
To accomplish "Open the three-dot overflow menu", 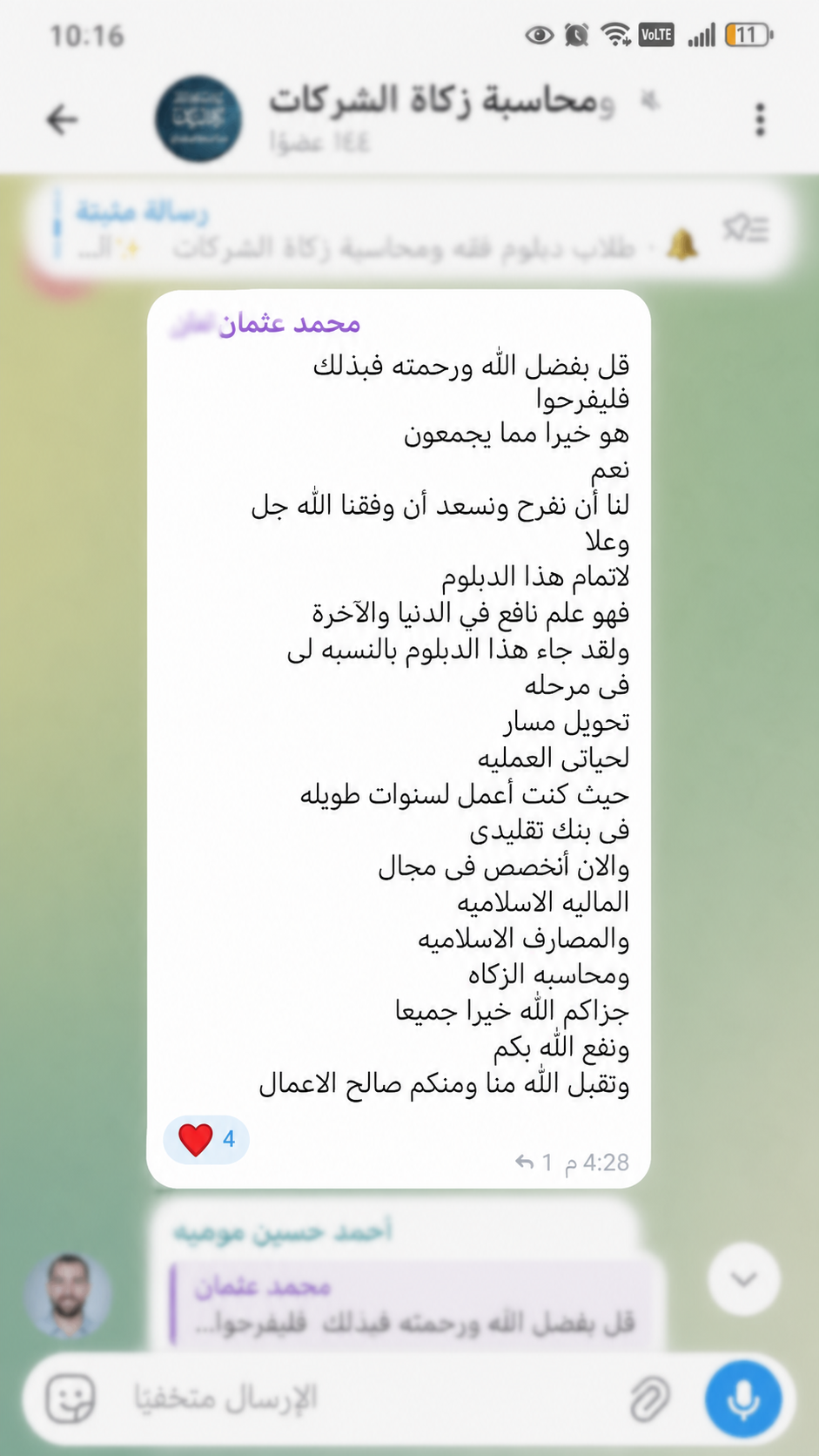I will [x=759, y=120].
